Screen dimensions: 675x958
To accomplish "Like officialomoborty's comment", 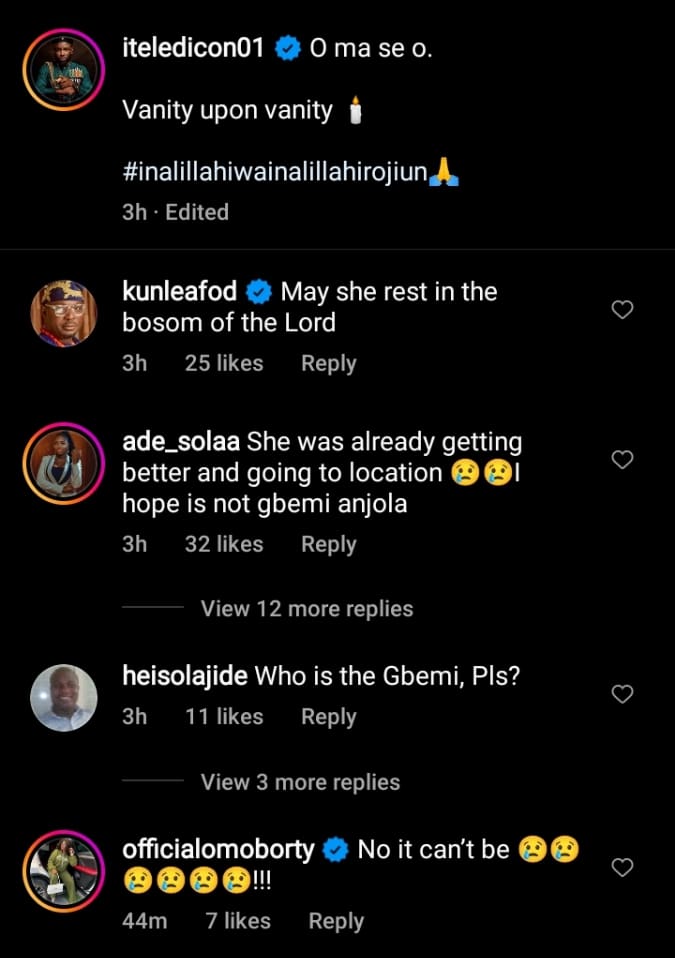I will [622, 868].
